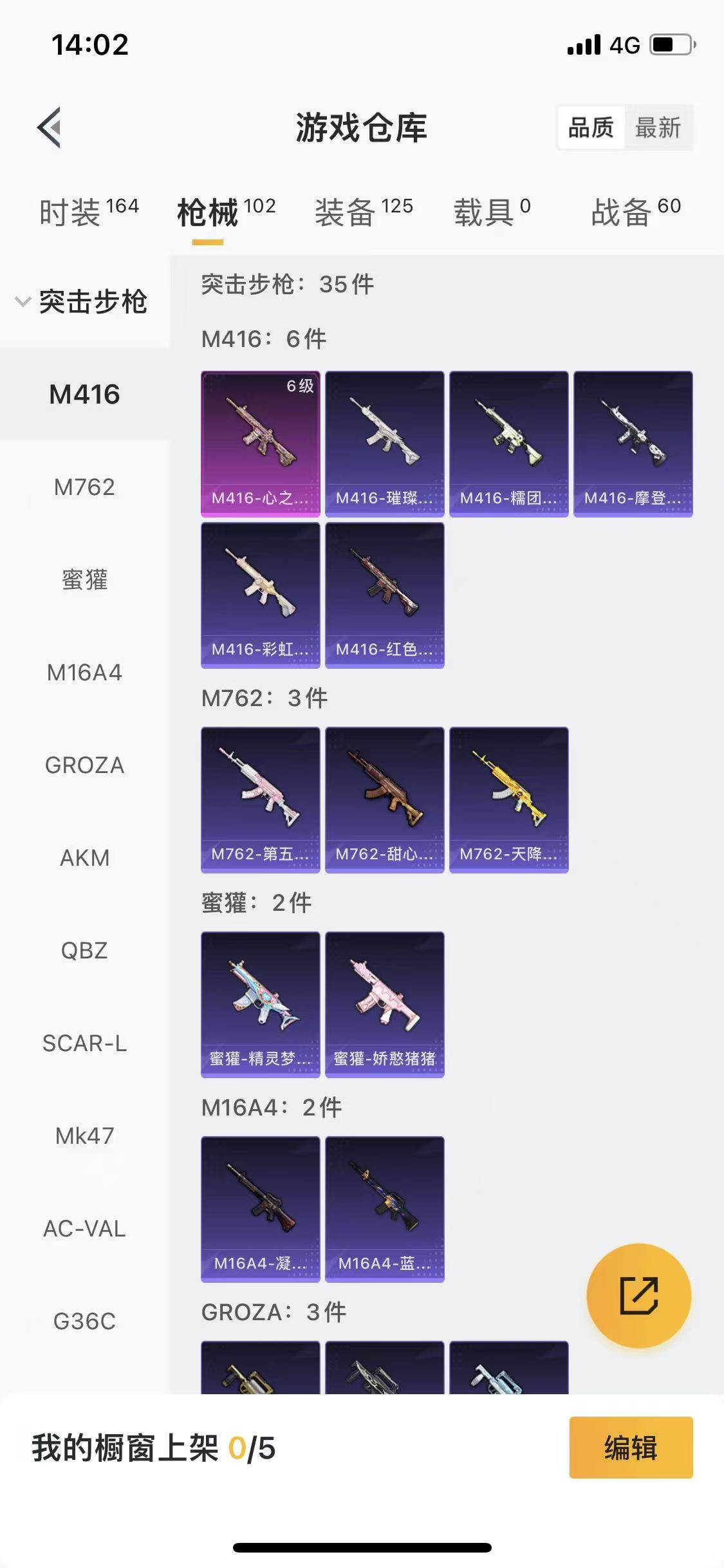Choose AKM from the weapon list
The image size is (724, 1568).
(84, 858)
